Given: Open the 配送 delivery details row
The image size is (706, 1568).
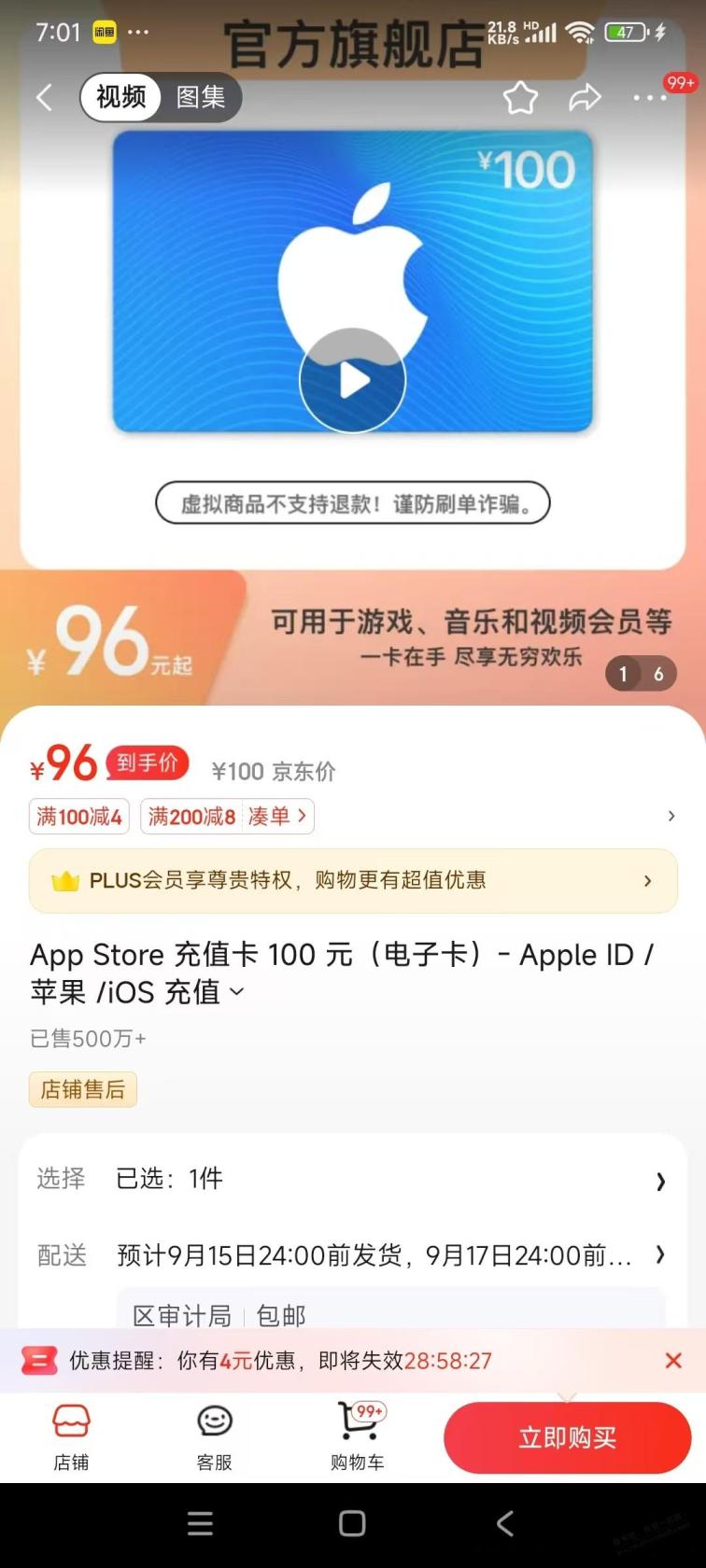Looking at the screenshot, I should click(x=352, y=1255).
